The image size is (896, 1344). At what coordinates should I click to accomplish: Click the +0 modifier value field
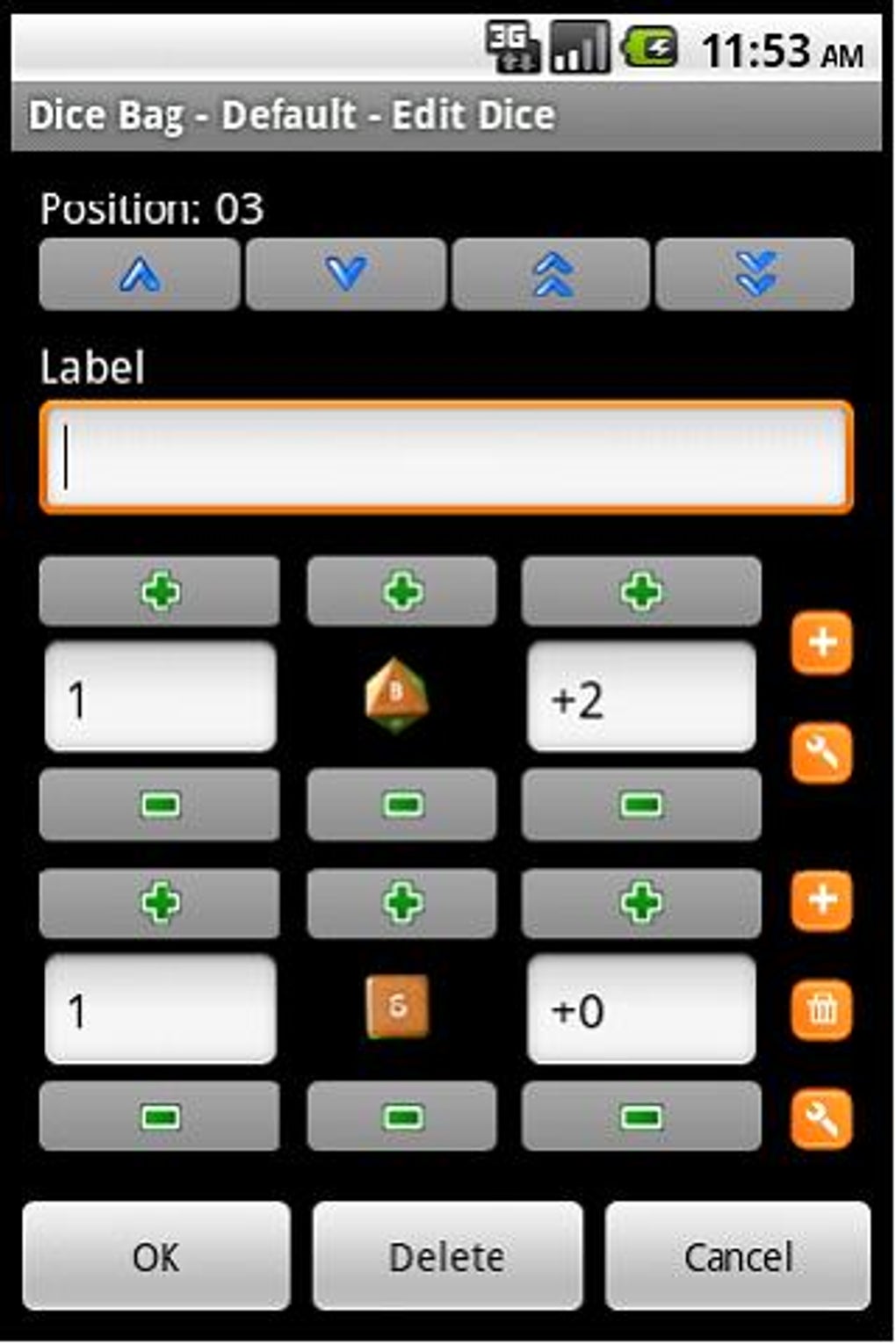(x=639, y=1008)
